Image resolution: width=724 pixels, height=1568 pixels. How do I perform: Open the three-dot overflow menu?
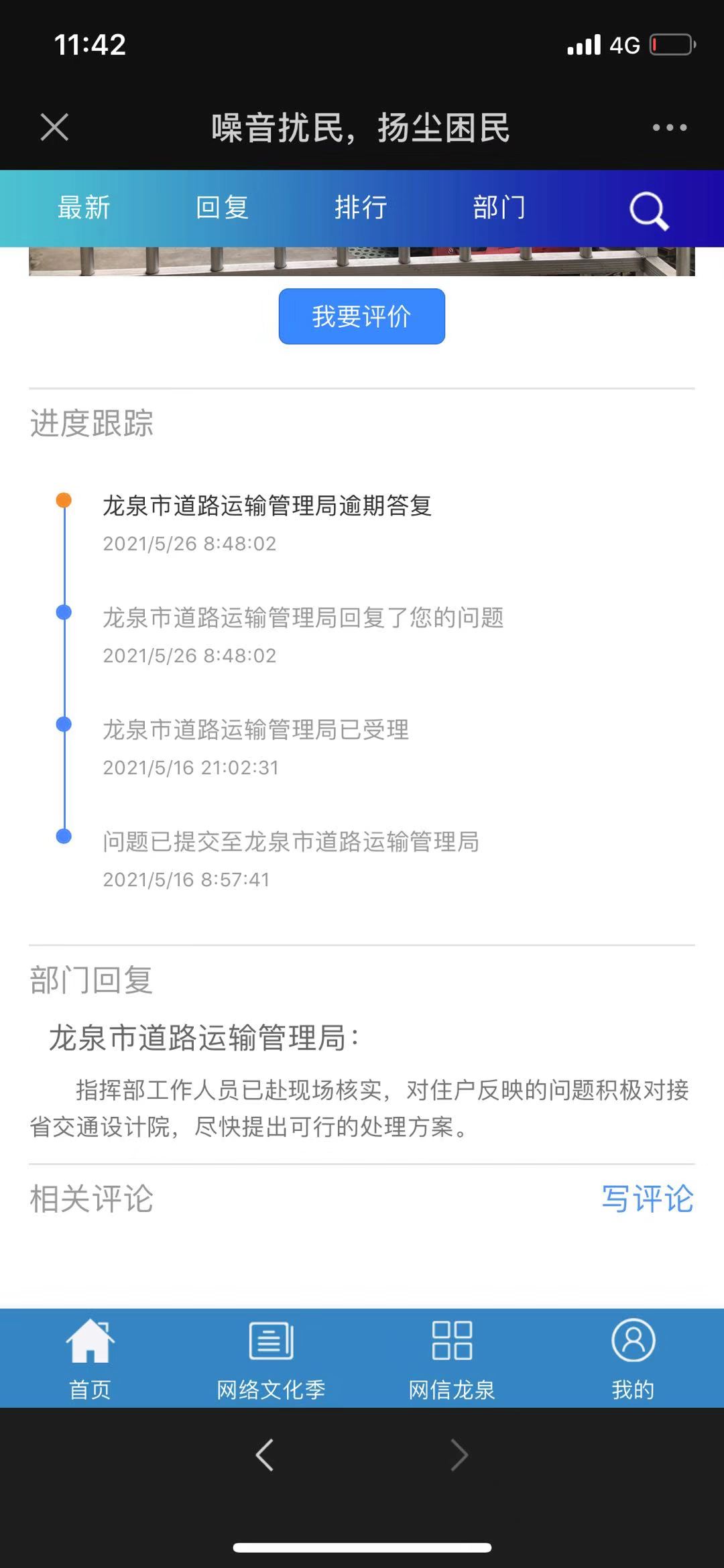pos(669,127)
